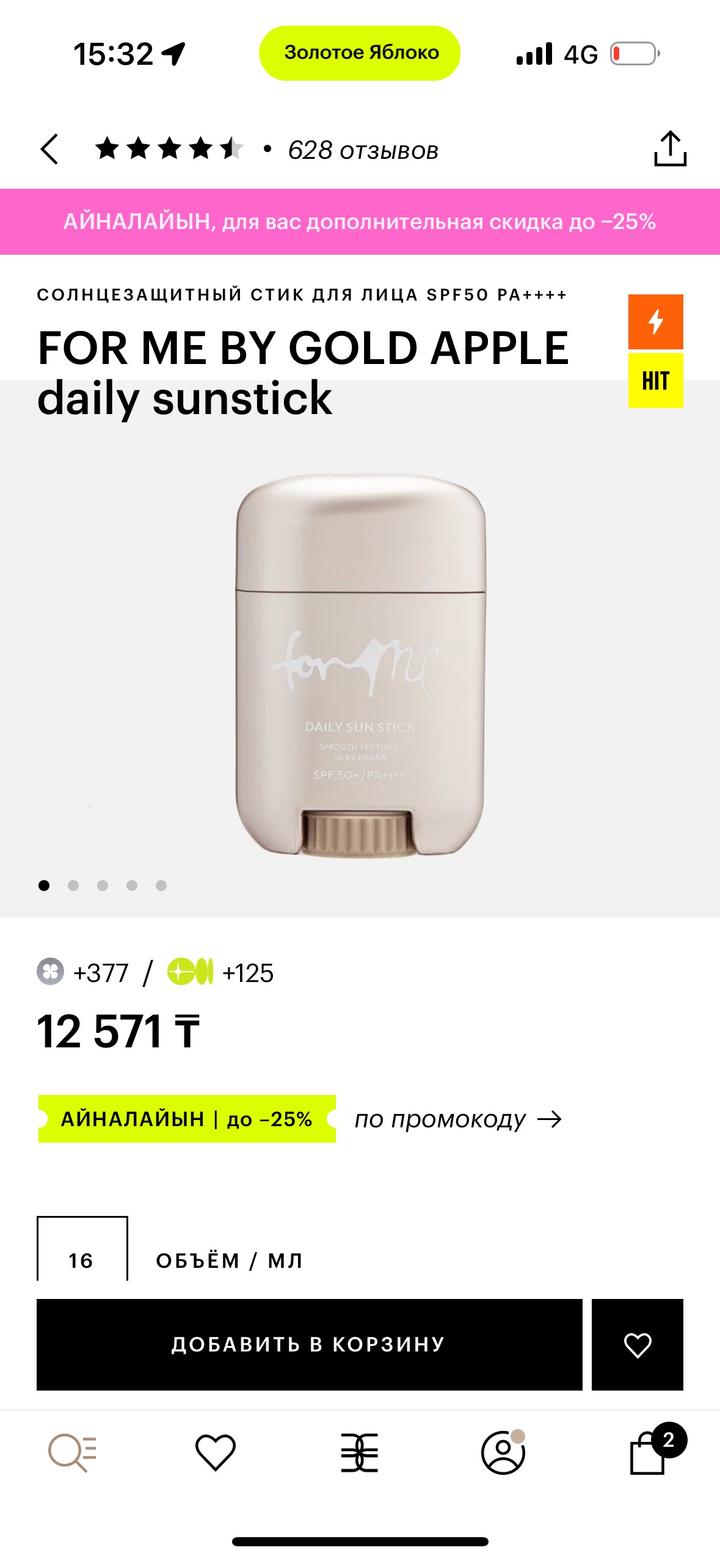The image size is (720, 1561).
Task: Share this sunstick product
Action: (672, 148)
